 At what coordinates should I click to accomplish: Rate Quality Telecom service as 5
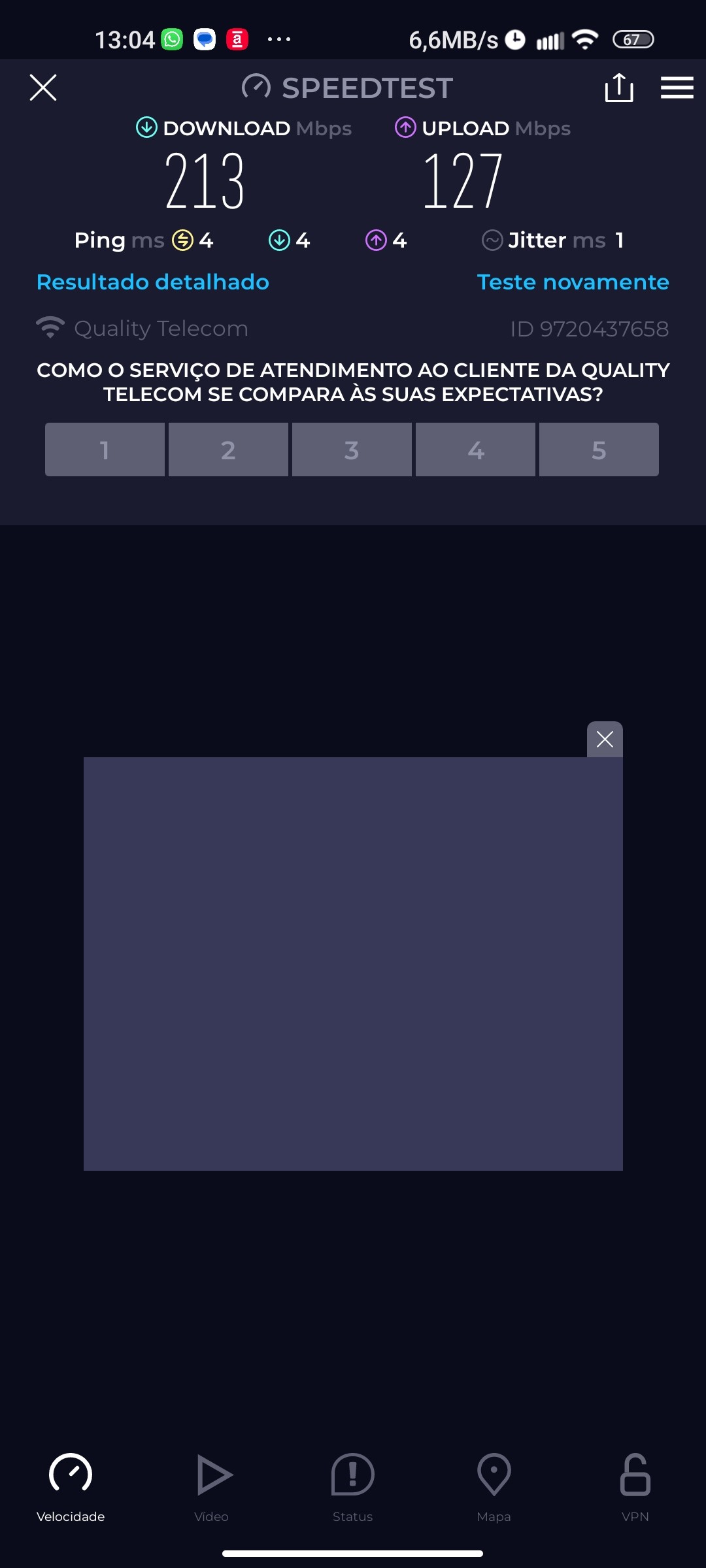599,449
